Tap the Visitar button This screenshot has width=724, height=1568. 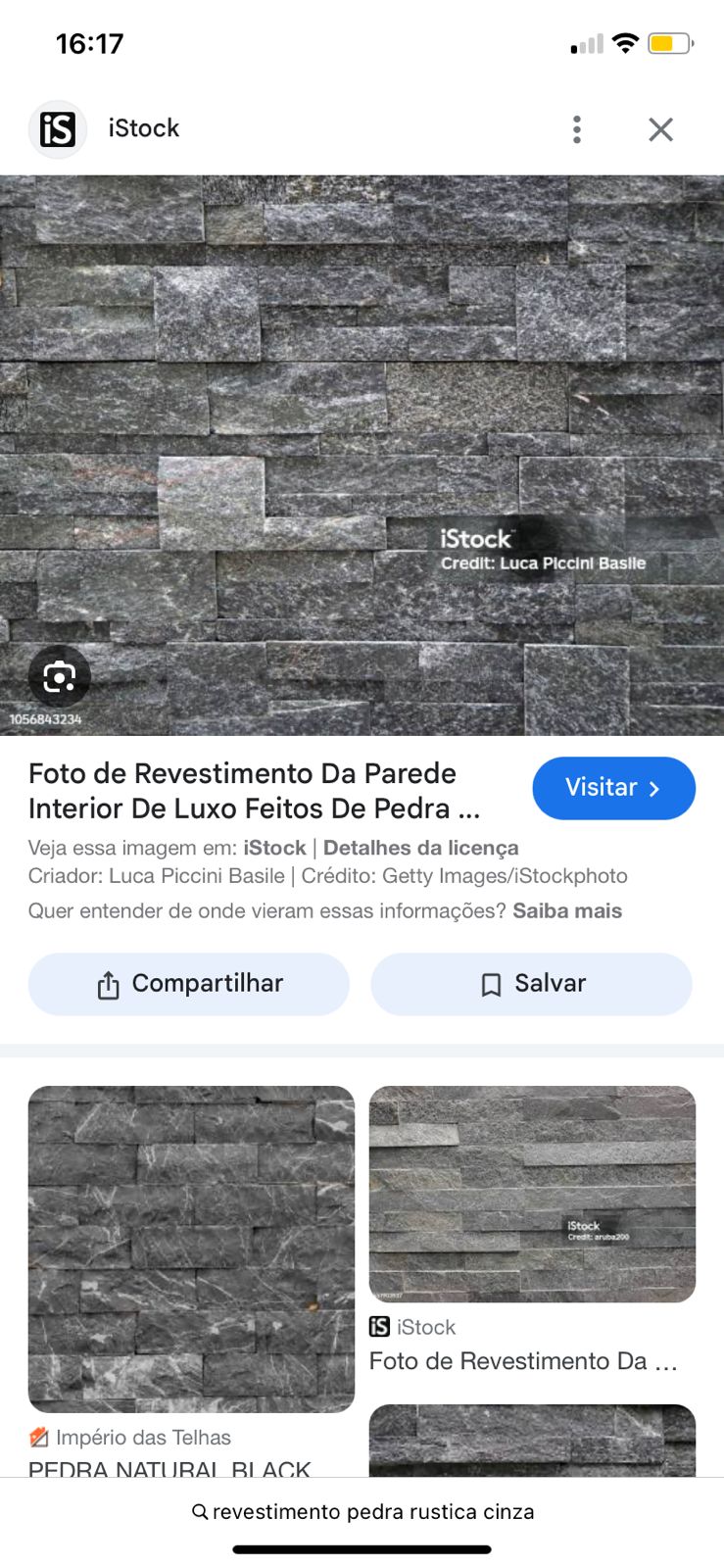(613, 788)
